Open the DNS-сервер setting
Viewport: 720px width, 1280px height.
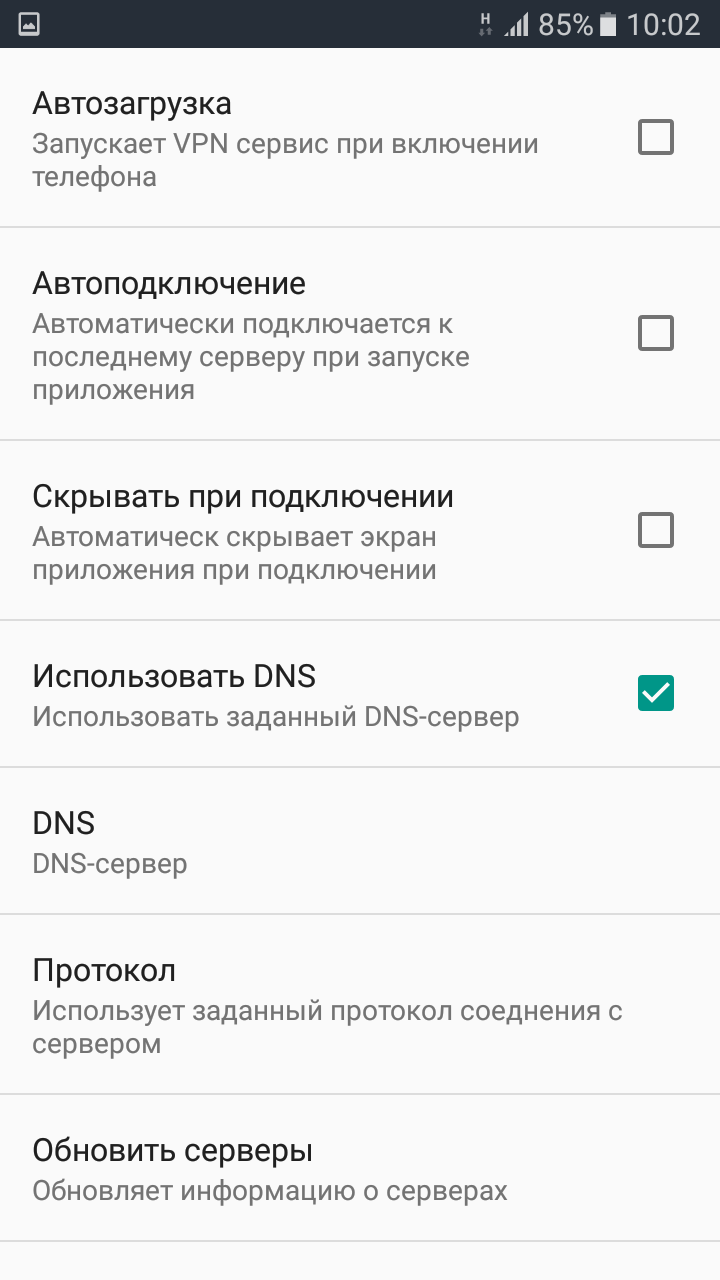[360, 841]
